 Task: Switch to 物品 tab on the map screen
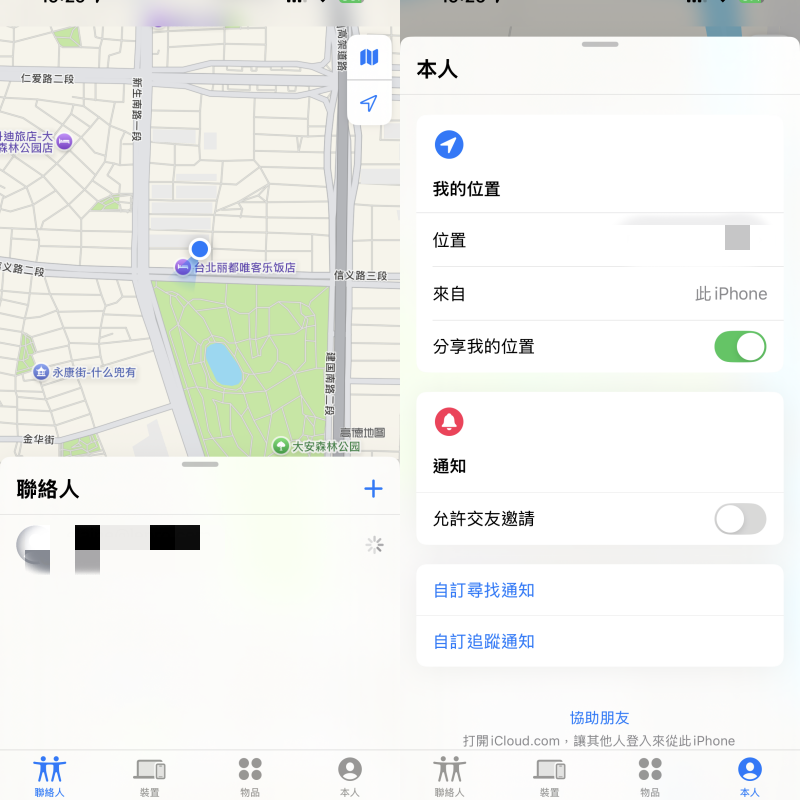250,775
